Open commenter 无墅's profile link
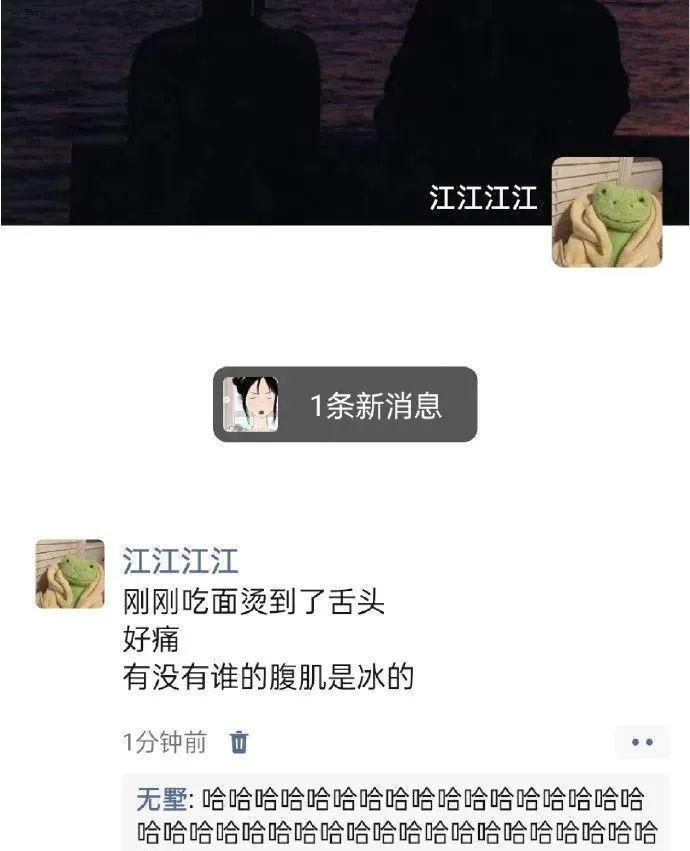 click(x=160, y=800)
